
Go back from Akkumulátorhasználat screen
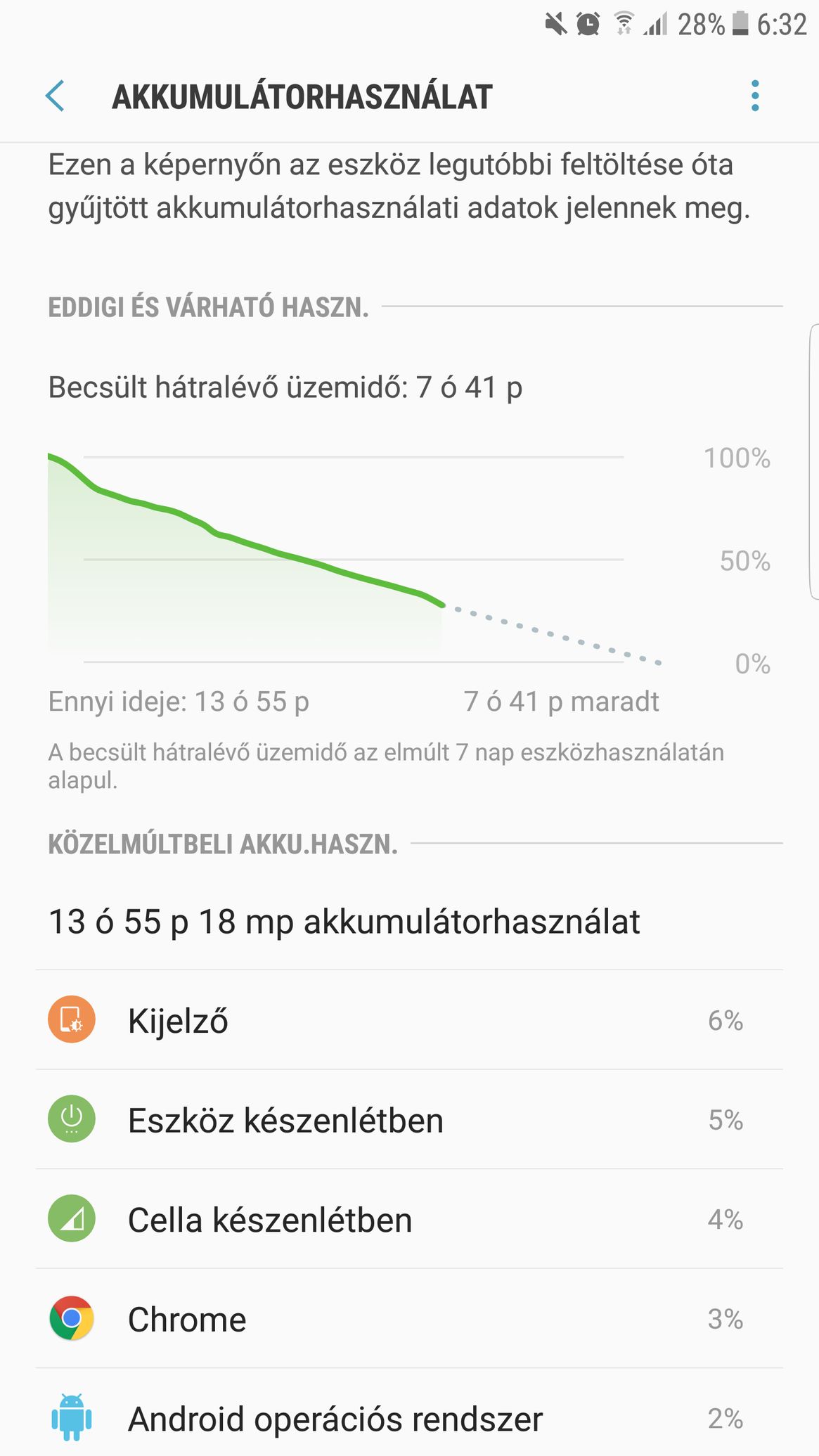click(55, 96)
